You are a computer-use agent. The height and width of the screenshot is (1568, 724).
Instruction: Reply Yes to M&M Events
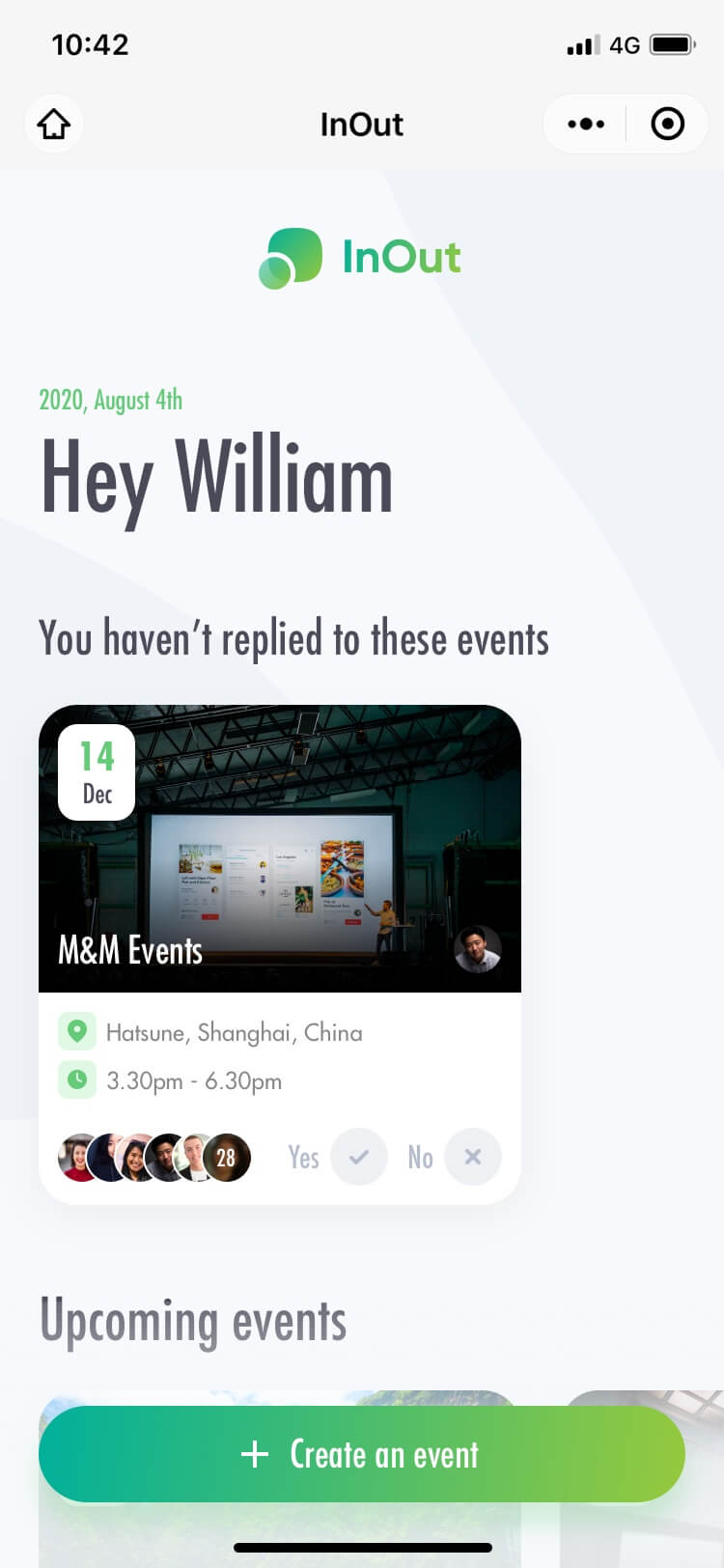358,1157
